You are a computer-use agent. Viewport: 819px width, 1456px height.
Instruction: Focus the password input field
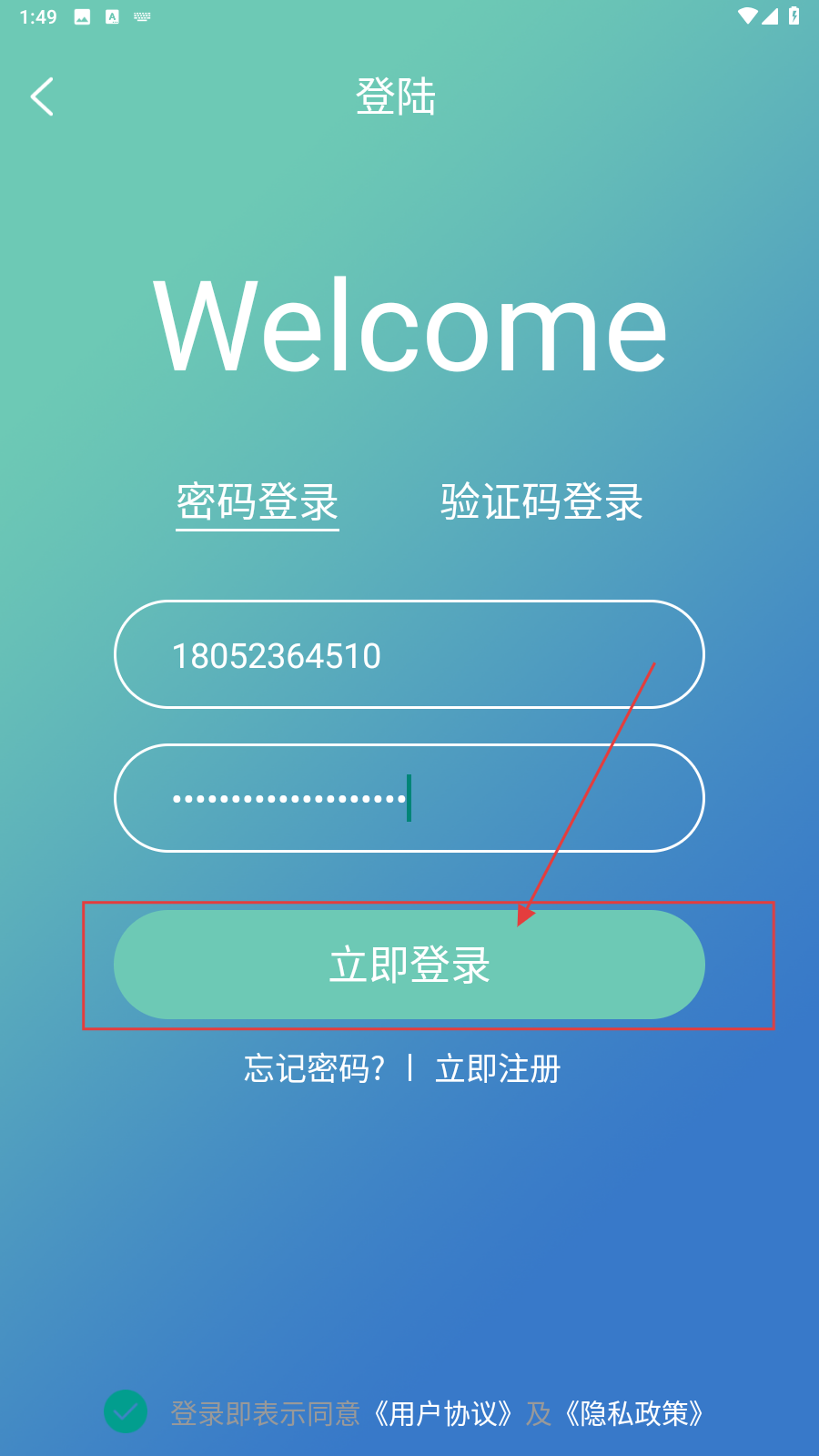409,798
